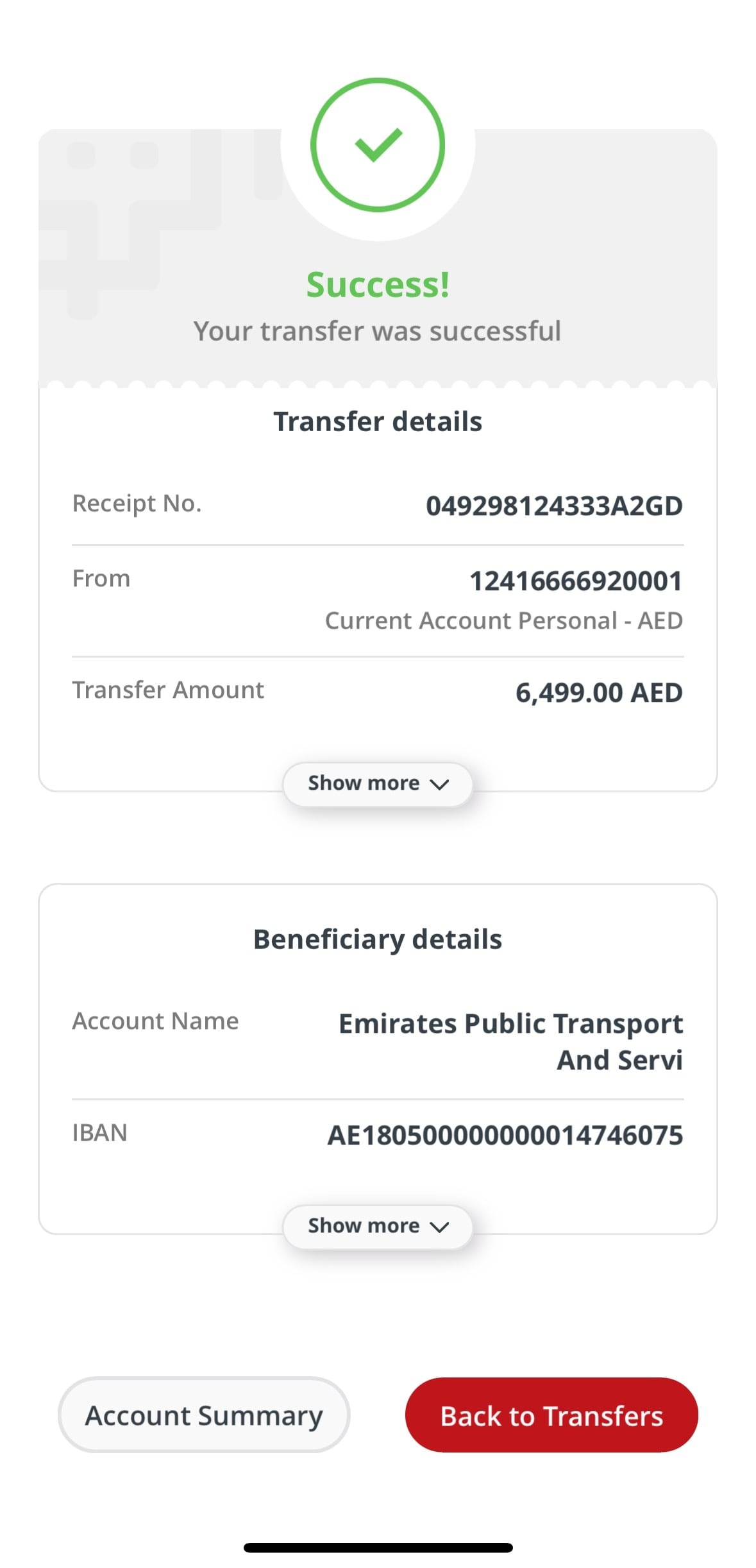Expand Show more under Beneficiary details

click(378, 1227)
